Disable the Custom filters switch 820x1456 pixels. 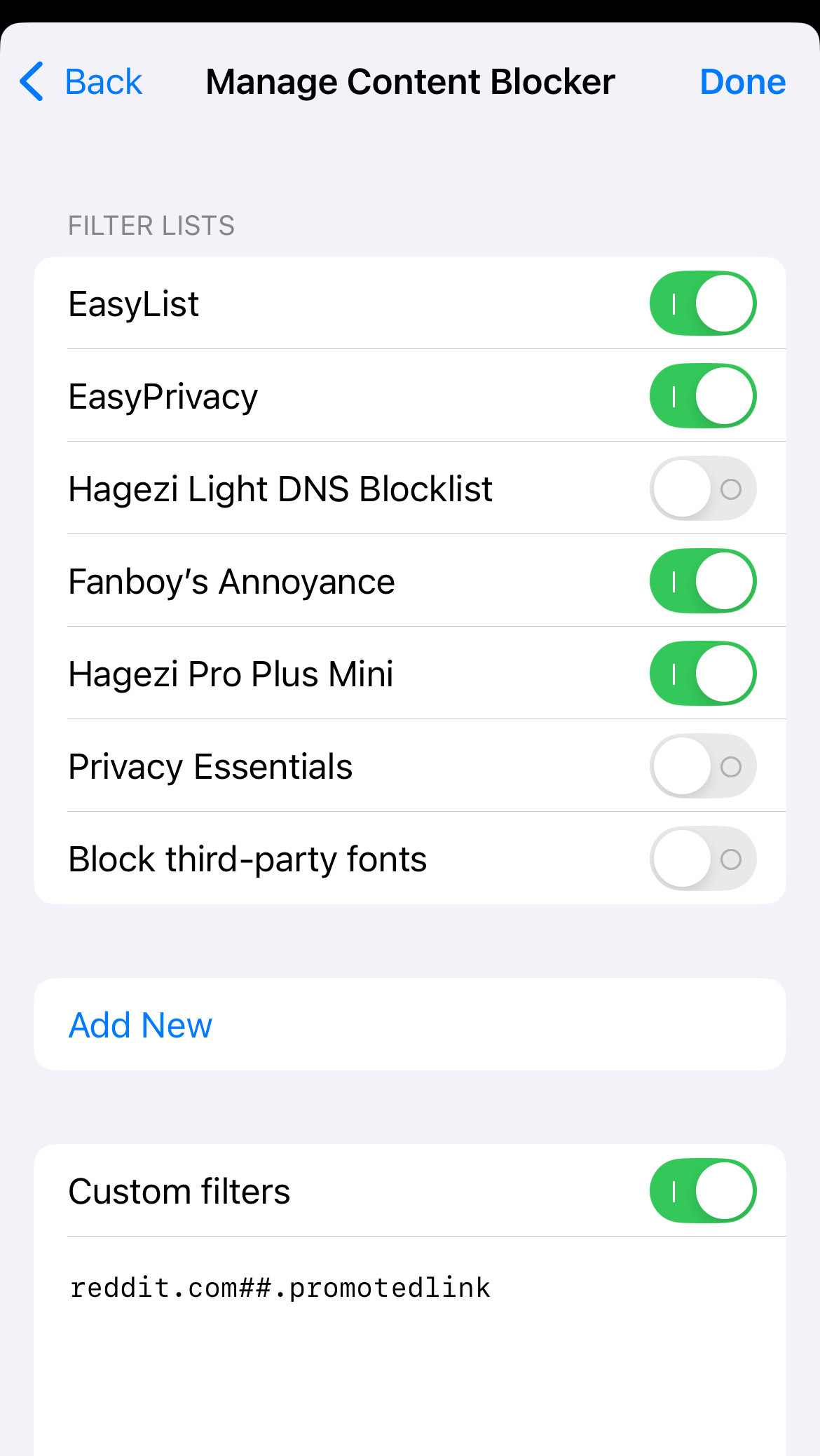tap(702, 1191)
